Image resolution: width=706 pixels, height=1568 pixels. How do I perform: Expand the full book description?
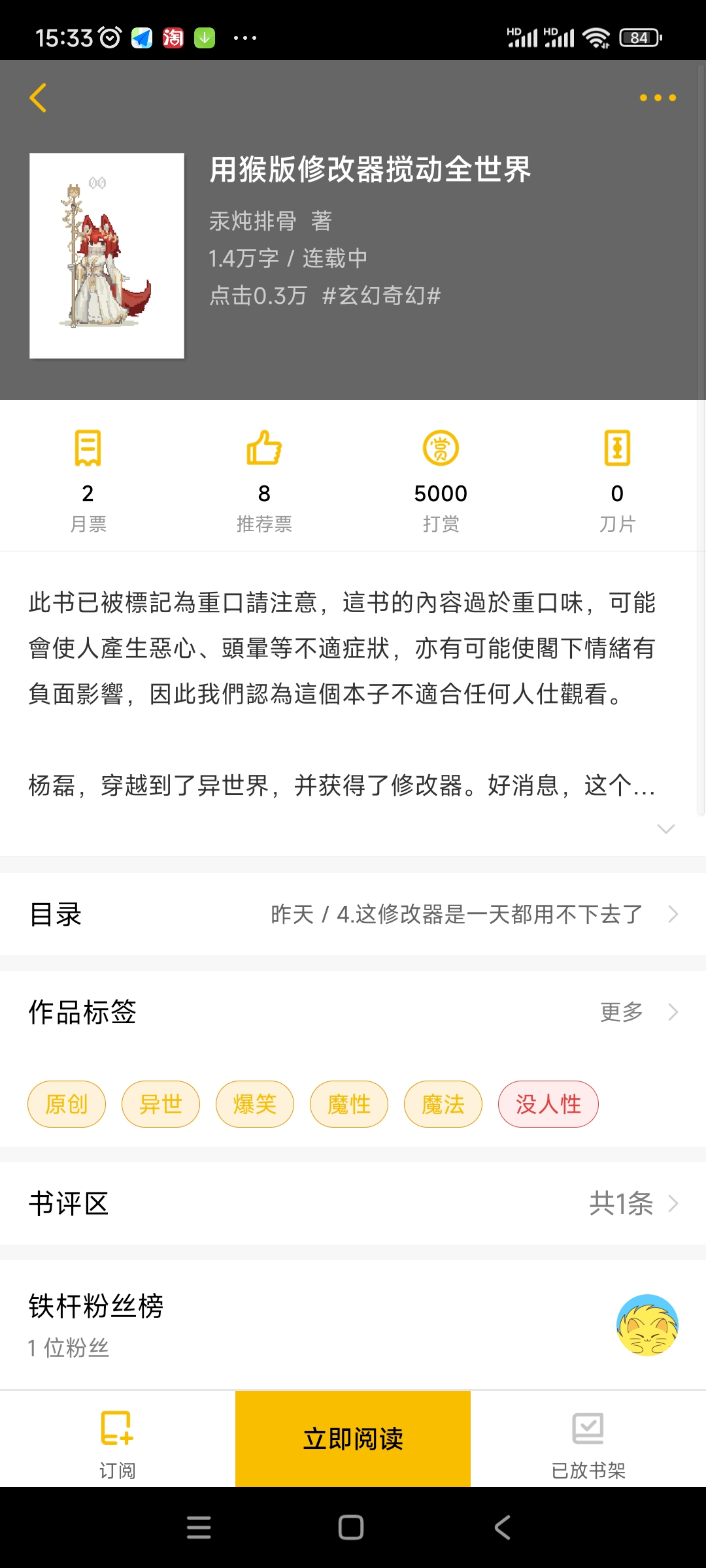(665, 829)
